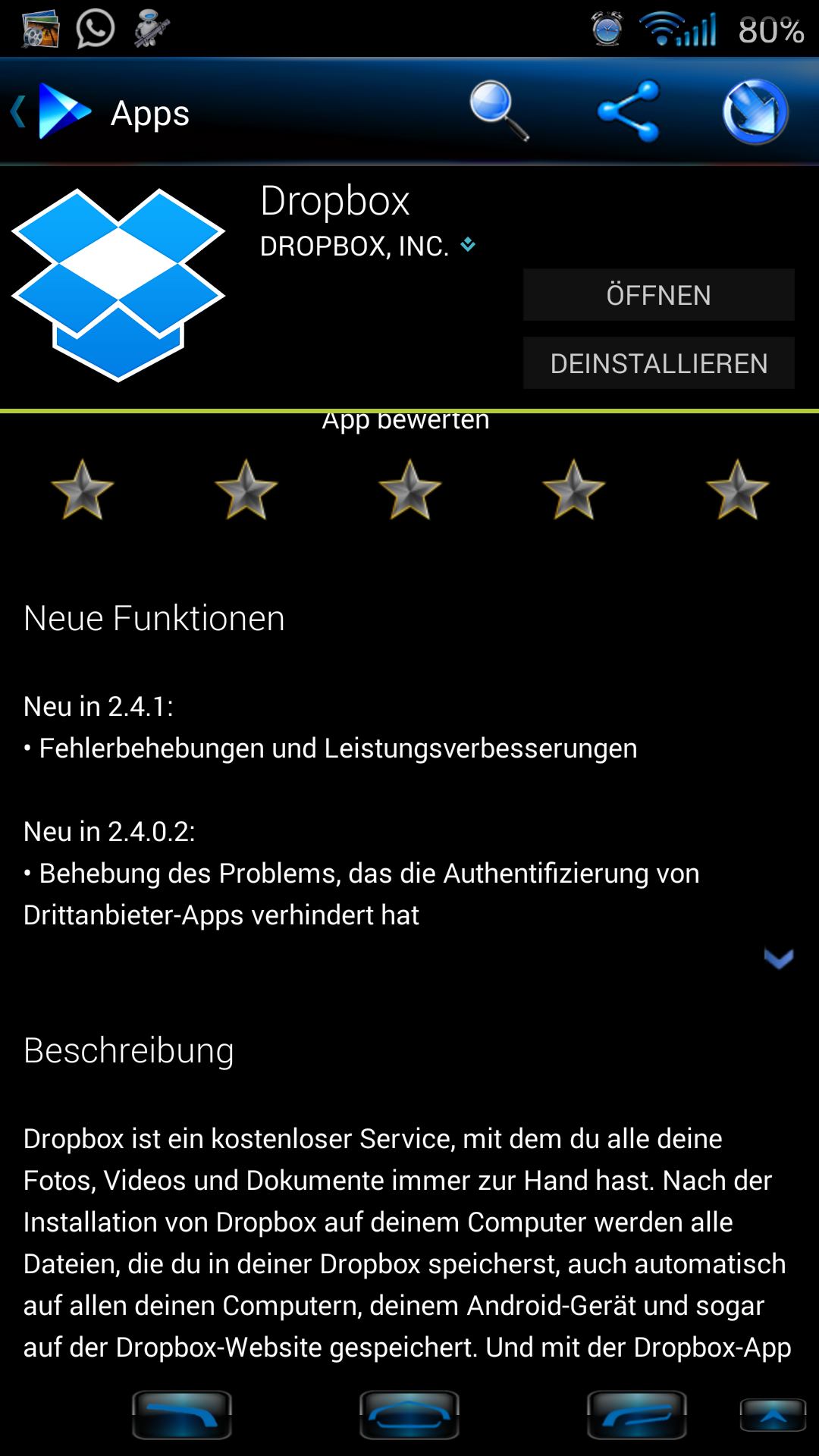The height and width of the screenshot is (1456, 819).
Task: Tap the round download-arrow icon in the toolbar
Action: point(755,111)
